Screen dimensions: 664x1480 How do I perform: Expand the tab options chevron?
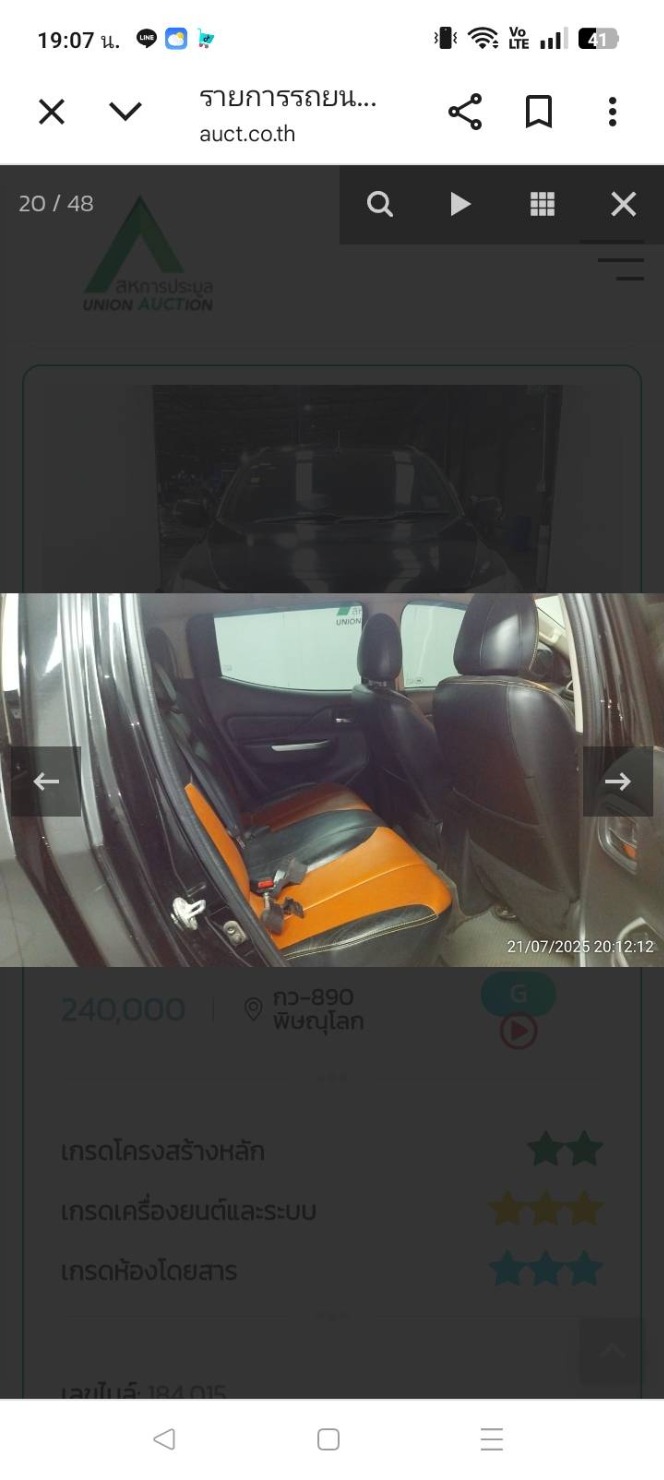pyautogui.click(x=125, y=112)
